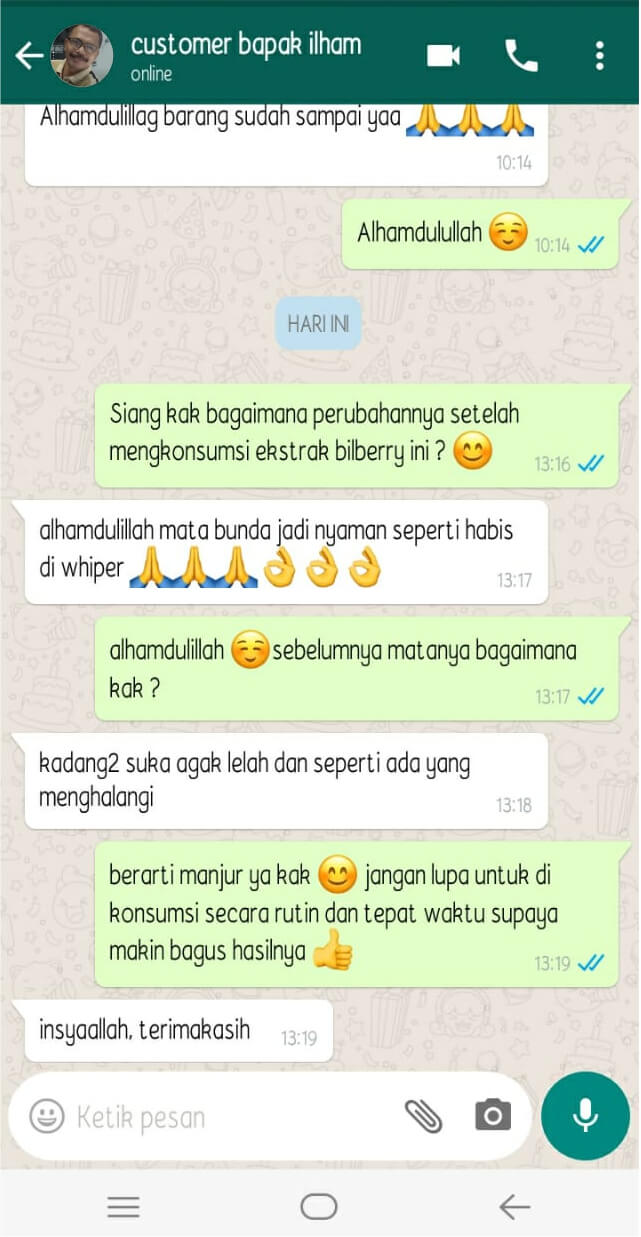Go back to the chat list
Screen dimensions: 641x1237
tap(28, 56)
